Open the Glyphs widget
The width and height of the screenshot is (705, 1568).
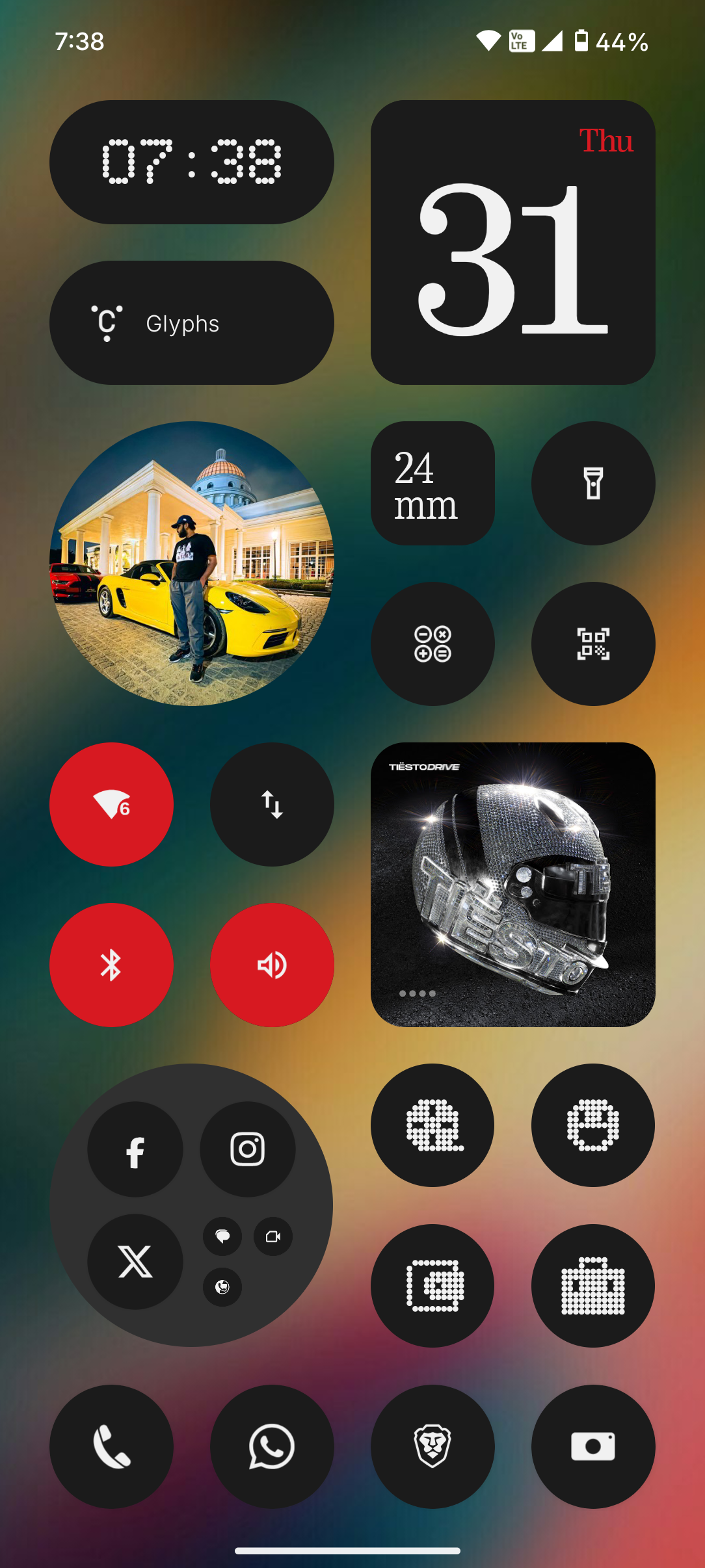(x=191, y=322)
